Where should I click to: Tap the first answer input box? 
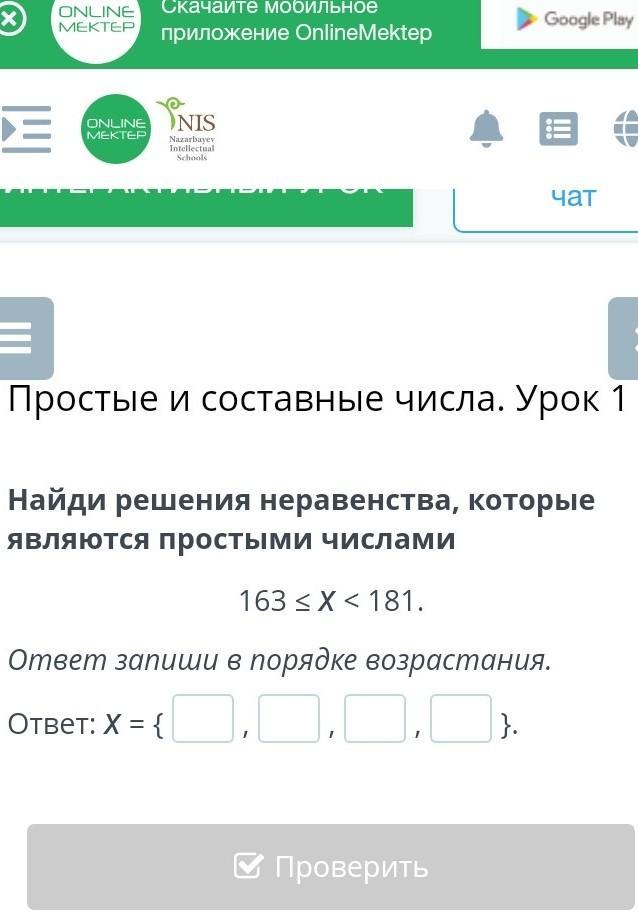coord(203,719)
